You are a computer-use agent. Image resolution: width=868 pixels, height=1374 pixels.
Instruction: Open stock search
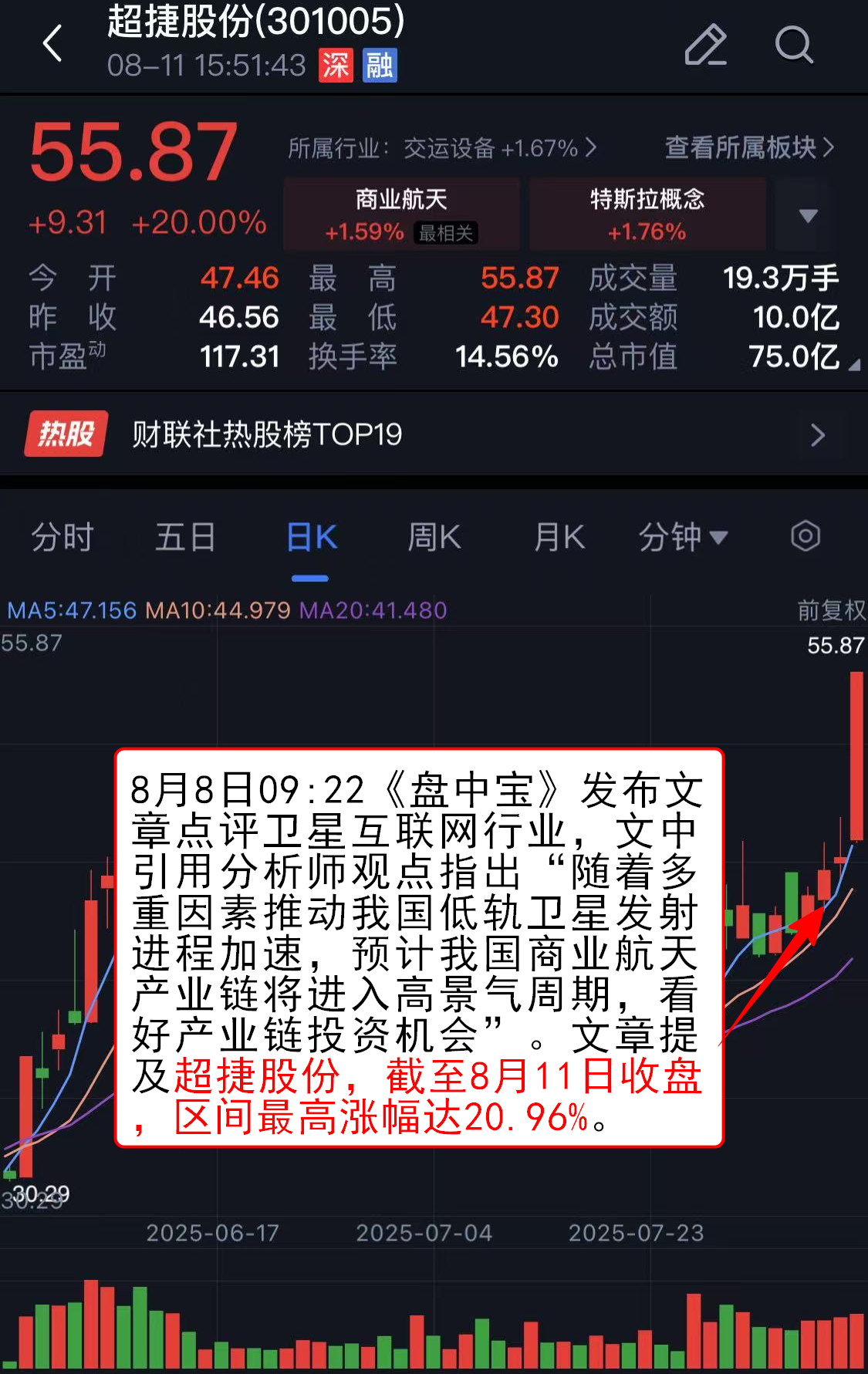(x=793, y=45)
